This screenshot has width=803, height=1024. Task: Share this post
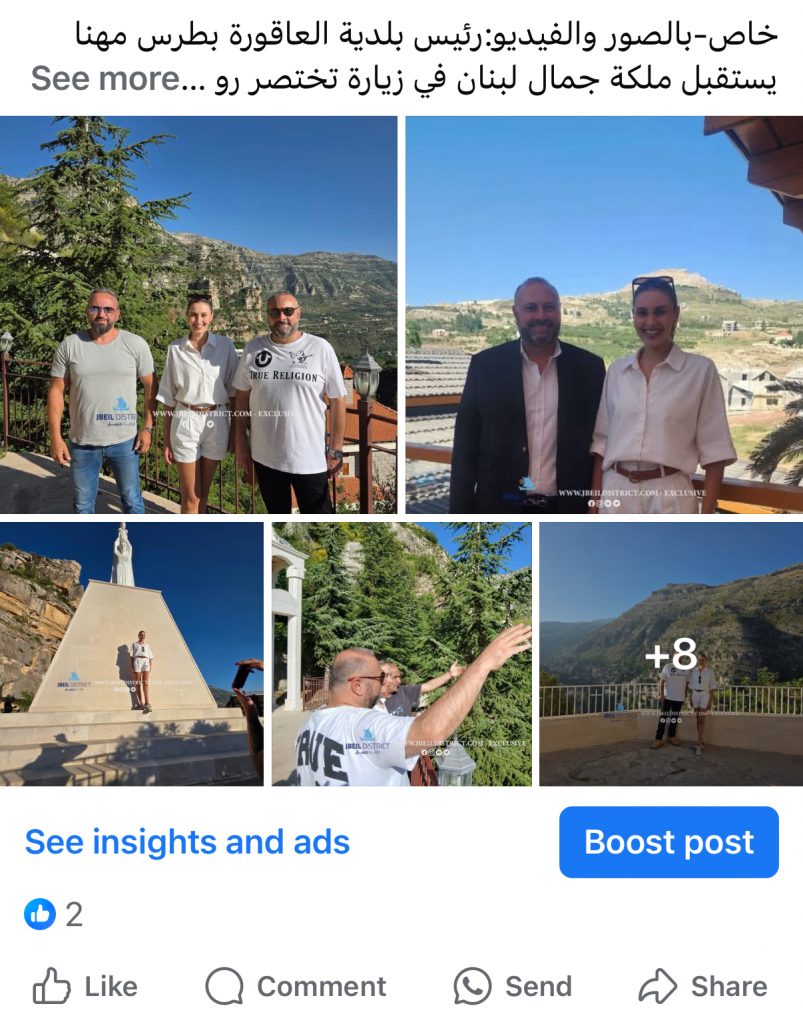703,986
